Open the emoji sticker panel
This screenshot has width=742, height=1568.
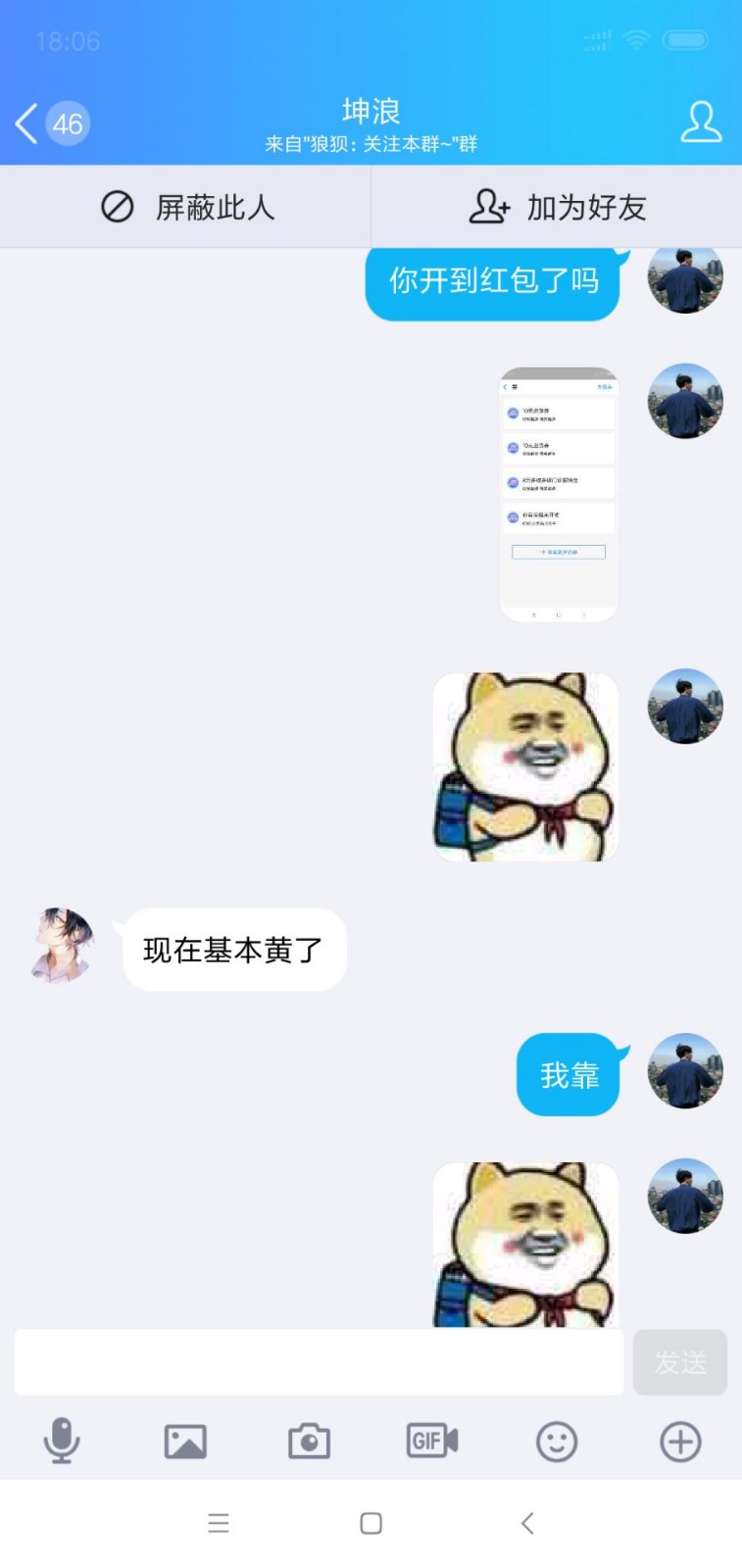tap(557, 1442)
